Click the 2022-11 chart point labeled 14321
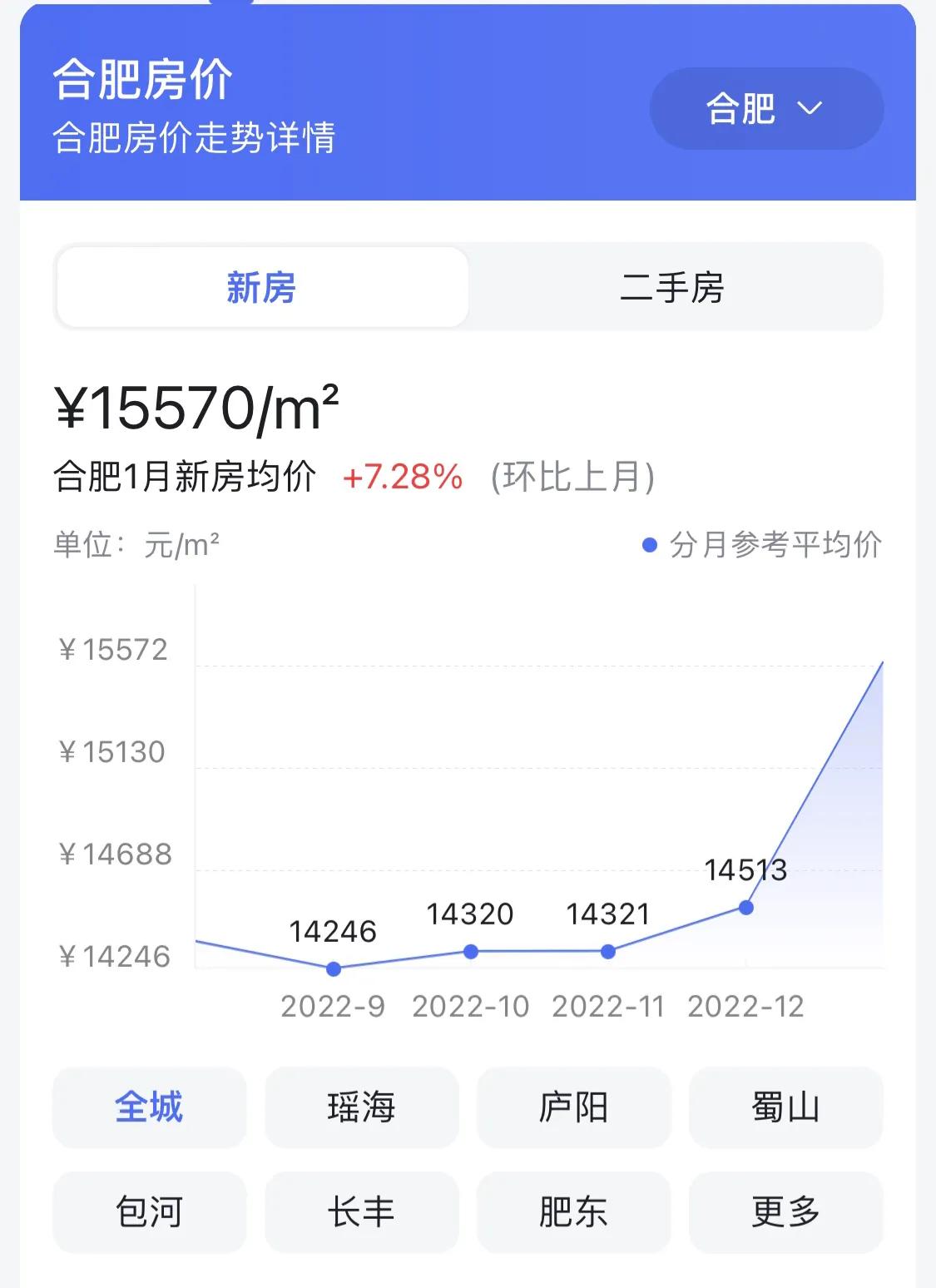Screen dimensions: 936x1288 pyautogui.click(x=608, y=950)
